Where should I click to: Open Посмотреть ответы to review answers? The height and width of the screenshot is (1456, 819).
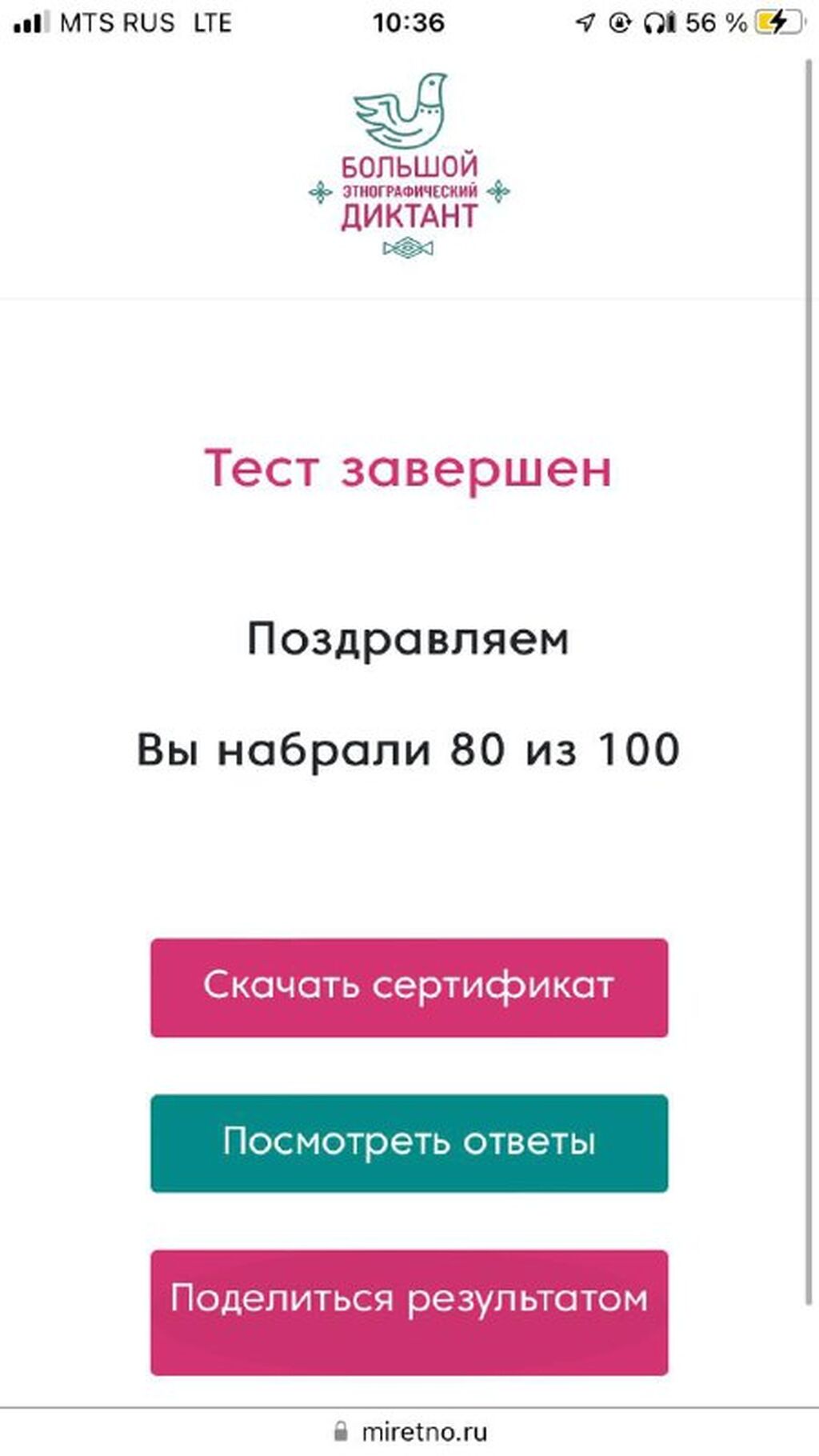(409, 1143)
